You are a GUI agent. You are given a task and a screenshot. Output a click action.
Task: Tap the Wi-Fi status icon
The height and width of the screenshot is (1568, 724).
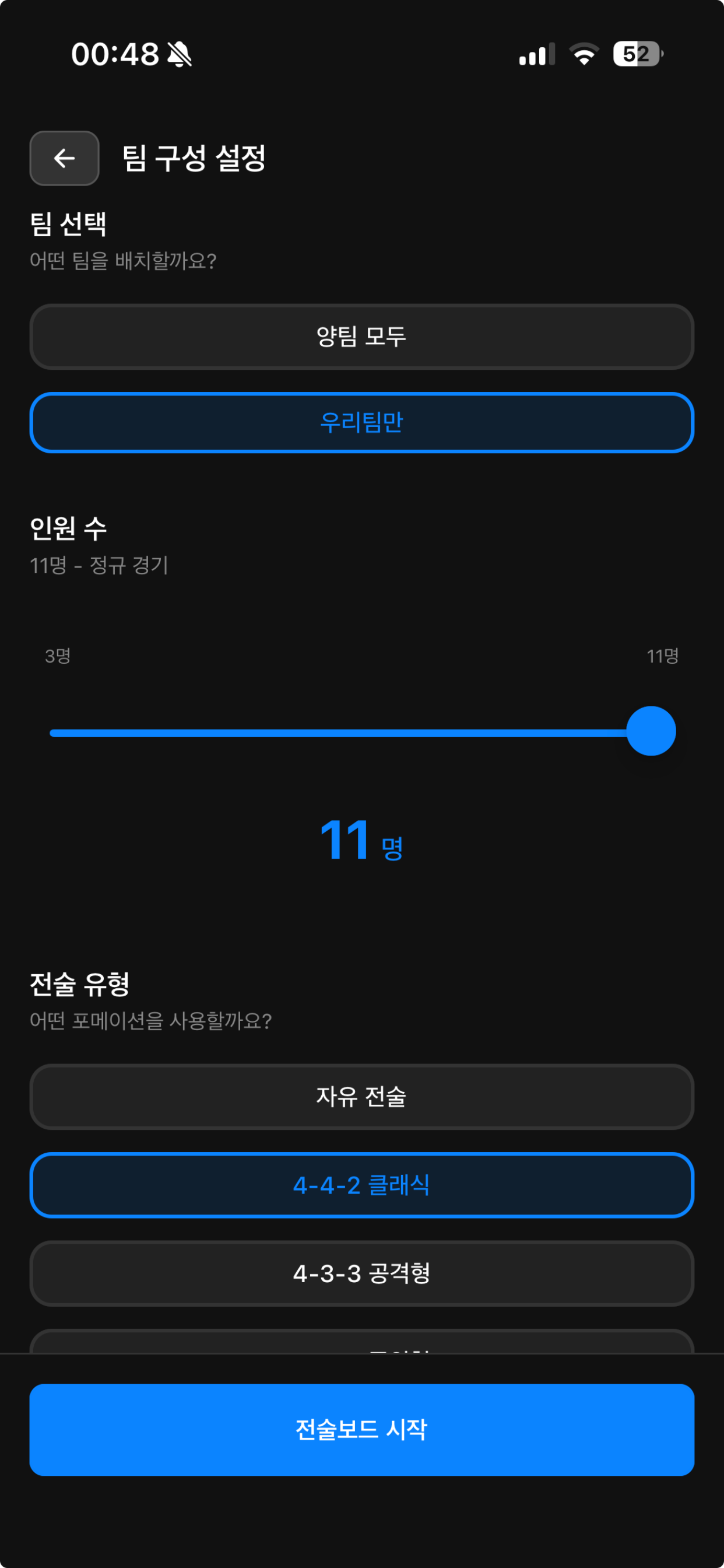(582, 55)
